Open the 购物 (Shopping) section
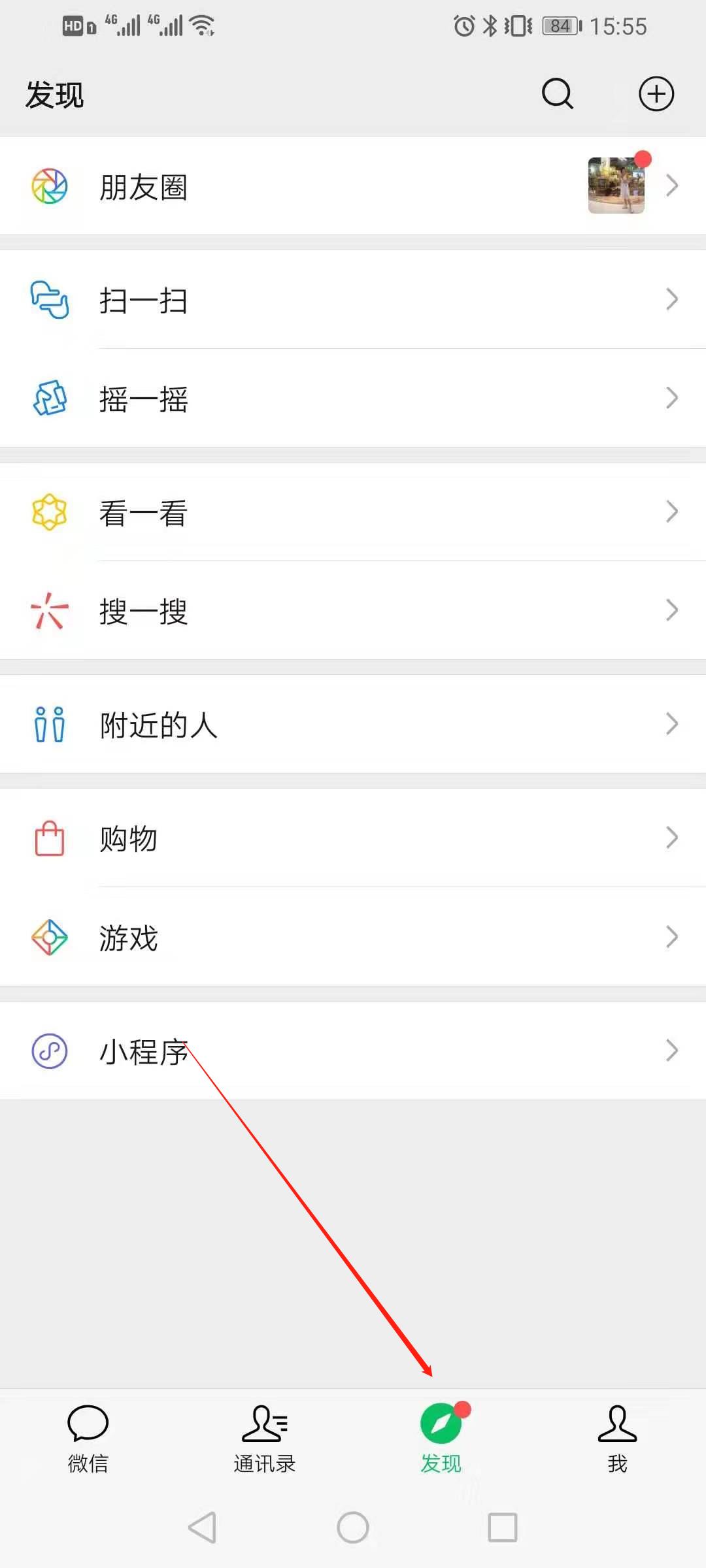 pos(128,840)
